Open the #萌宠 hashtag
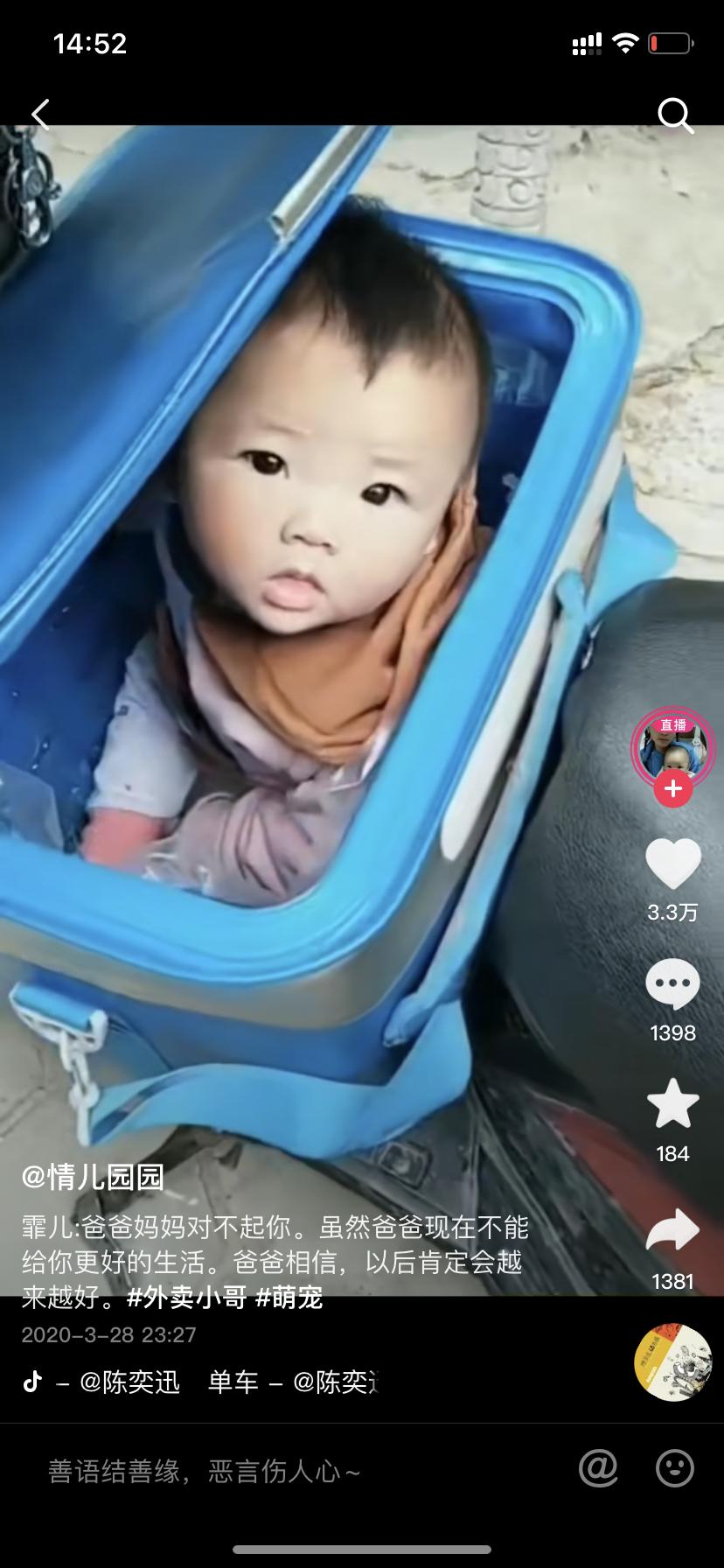The height and width of the screenshot is (1568, 724). coord(289,1297)
